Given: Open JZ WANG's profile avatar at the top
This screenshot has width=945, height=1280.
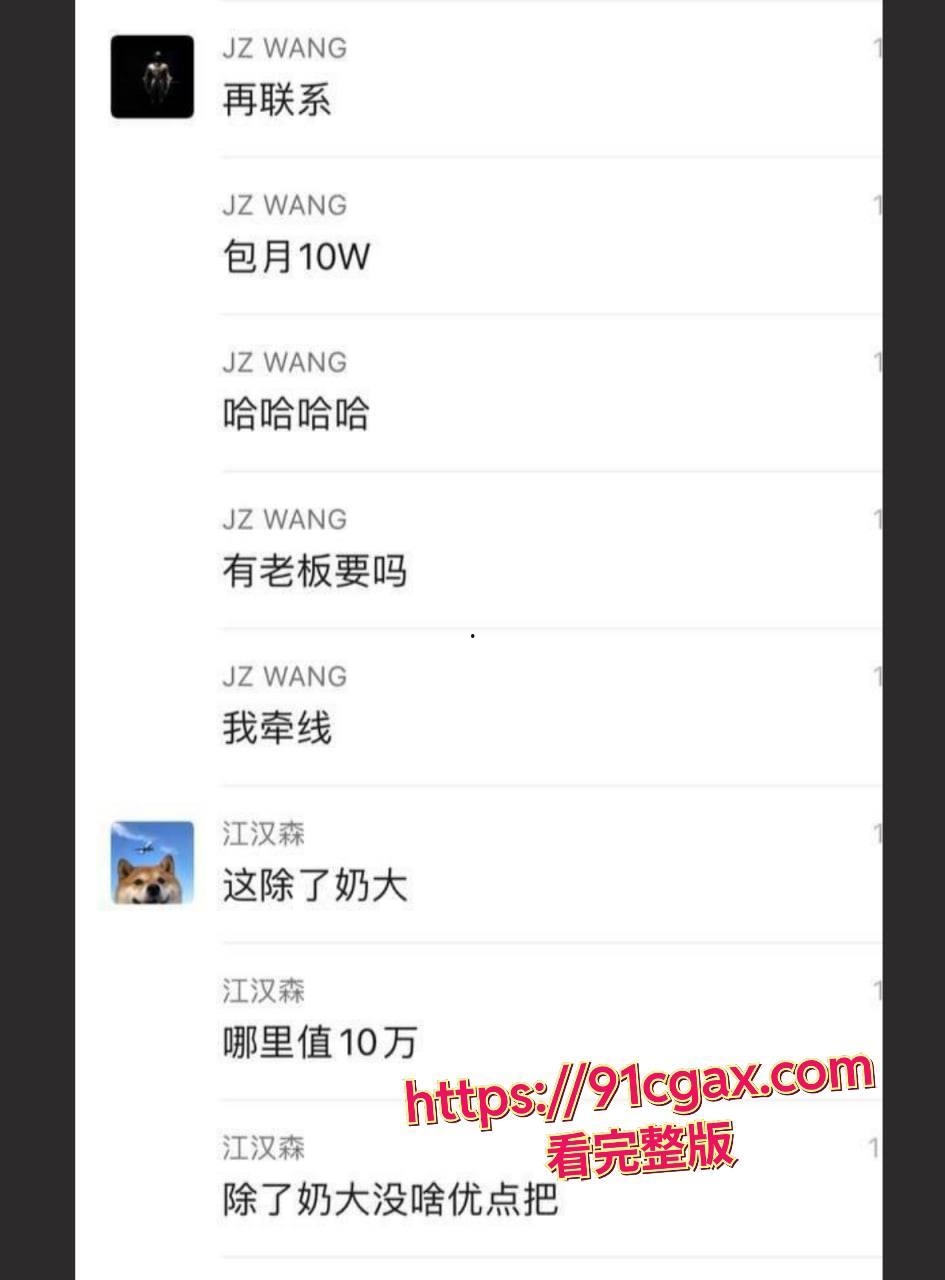Looking at the screenshot, I should pyautogui.click(x=151, y=77).
